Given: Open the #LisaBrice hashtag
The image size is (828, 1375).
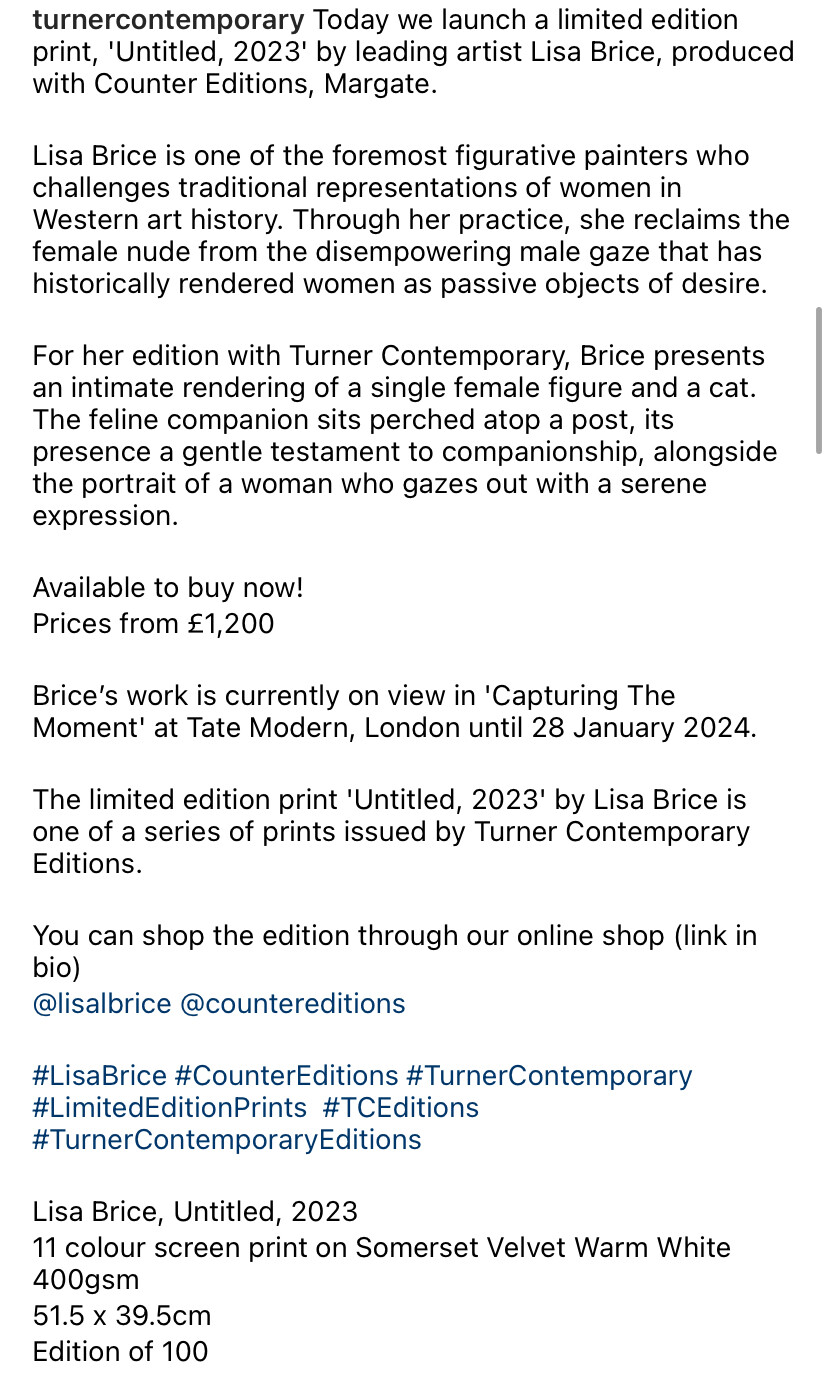Looking at the screenshot, I should click(99, 1076).
